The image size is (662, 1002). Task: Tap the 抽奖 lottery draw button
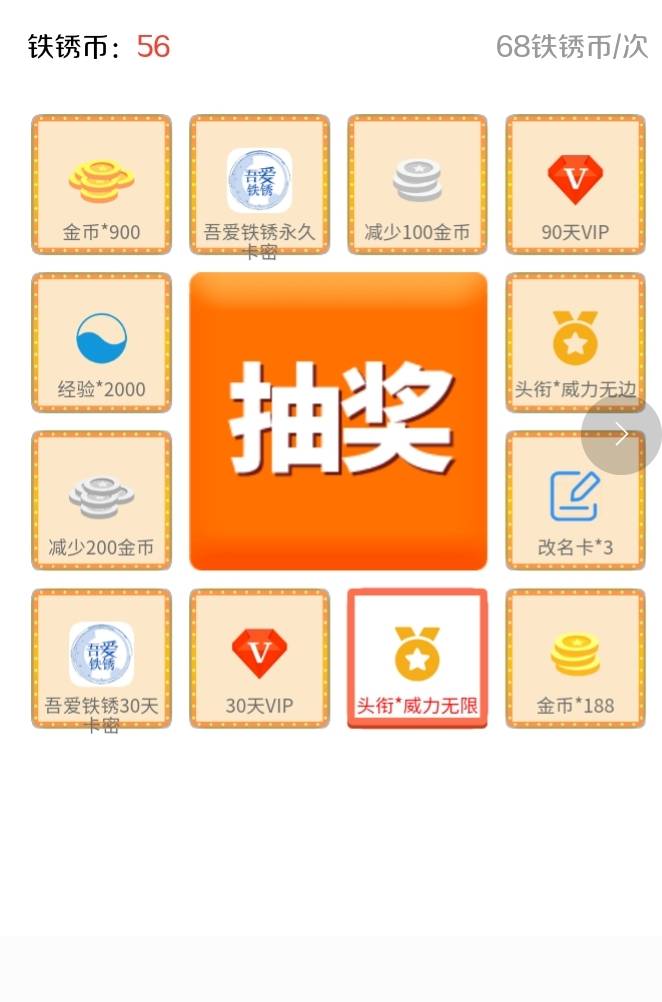[338, 421]
